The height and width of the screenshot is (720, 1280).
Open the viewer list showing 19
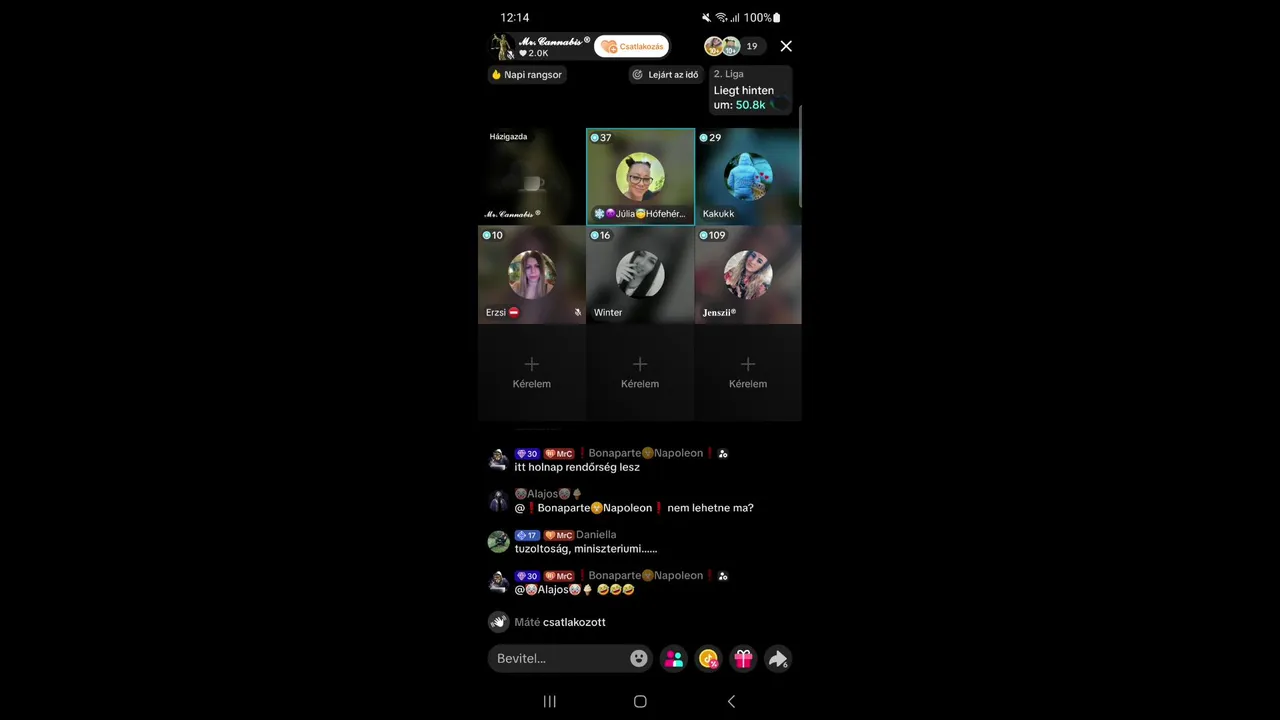point(751,46)
